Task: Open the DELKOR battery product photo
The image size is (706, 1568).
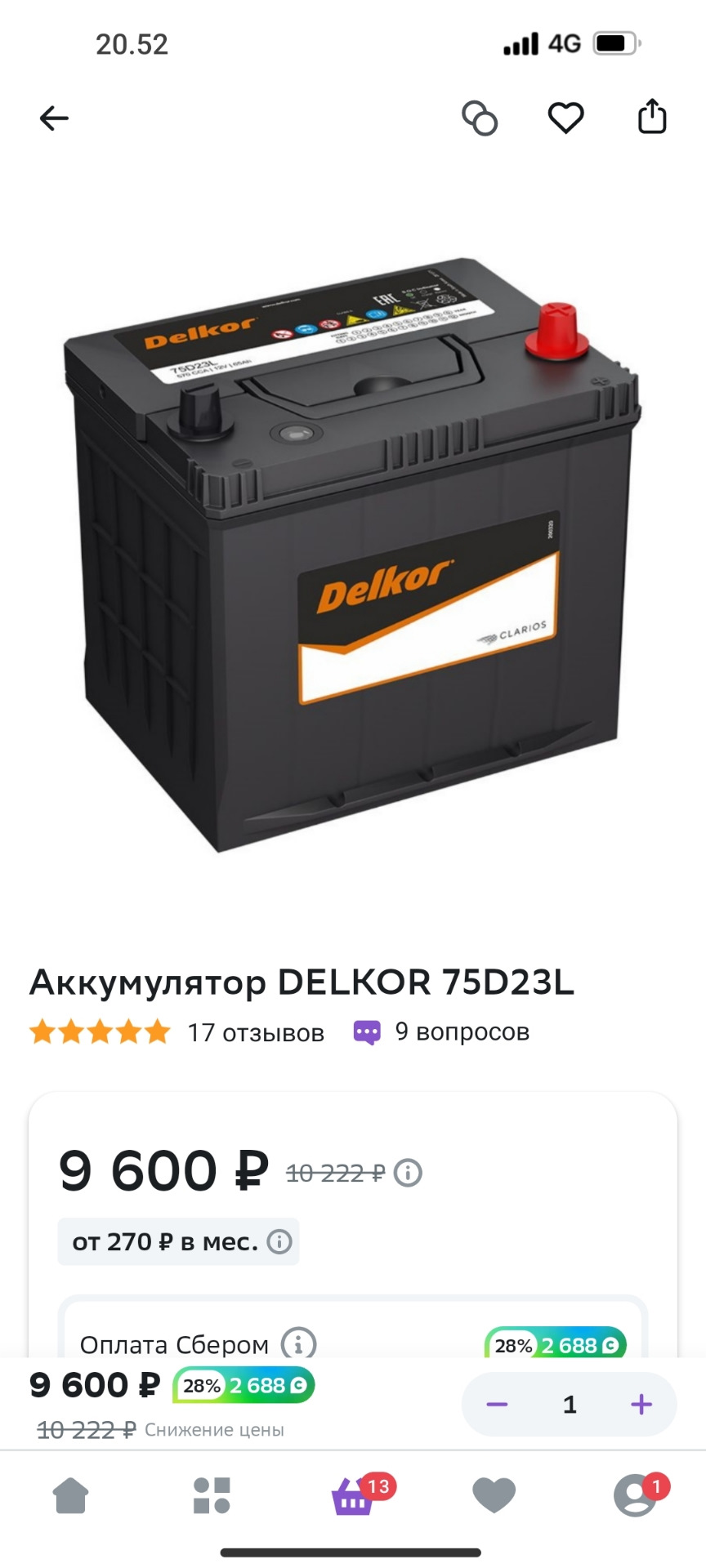Action: (353, 555)
